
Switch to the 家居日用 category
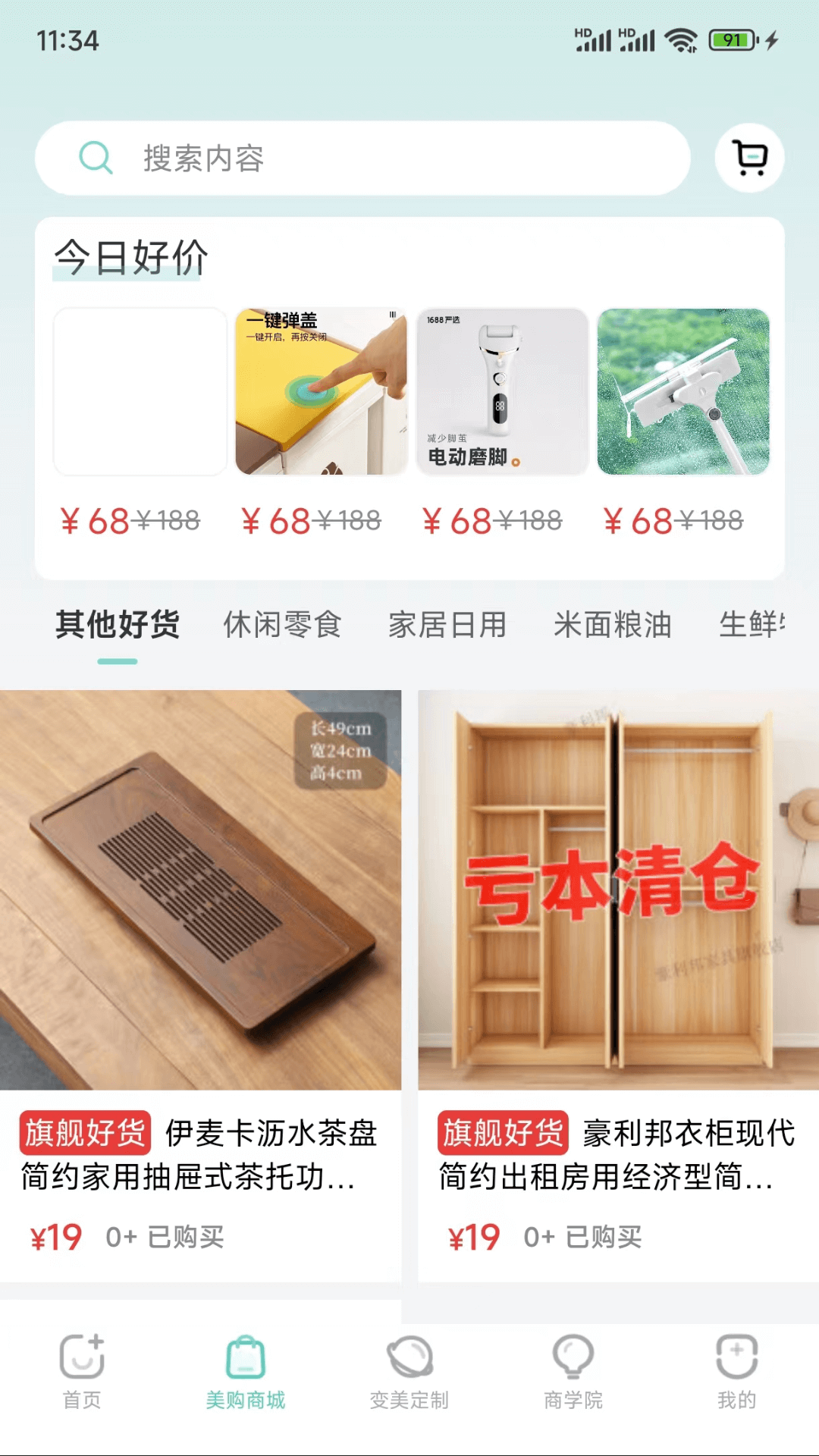pos(447,625)
